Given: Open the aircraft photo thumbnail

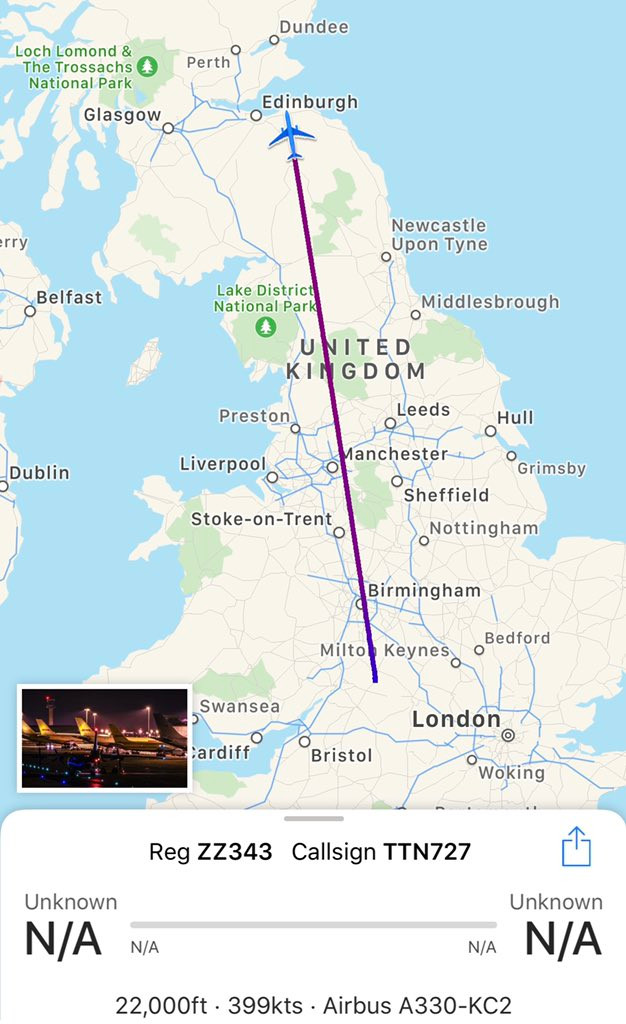Looking at the screenshot, I should (x=104, y=738).
